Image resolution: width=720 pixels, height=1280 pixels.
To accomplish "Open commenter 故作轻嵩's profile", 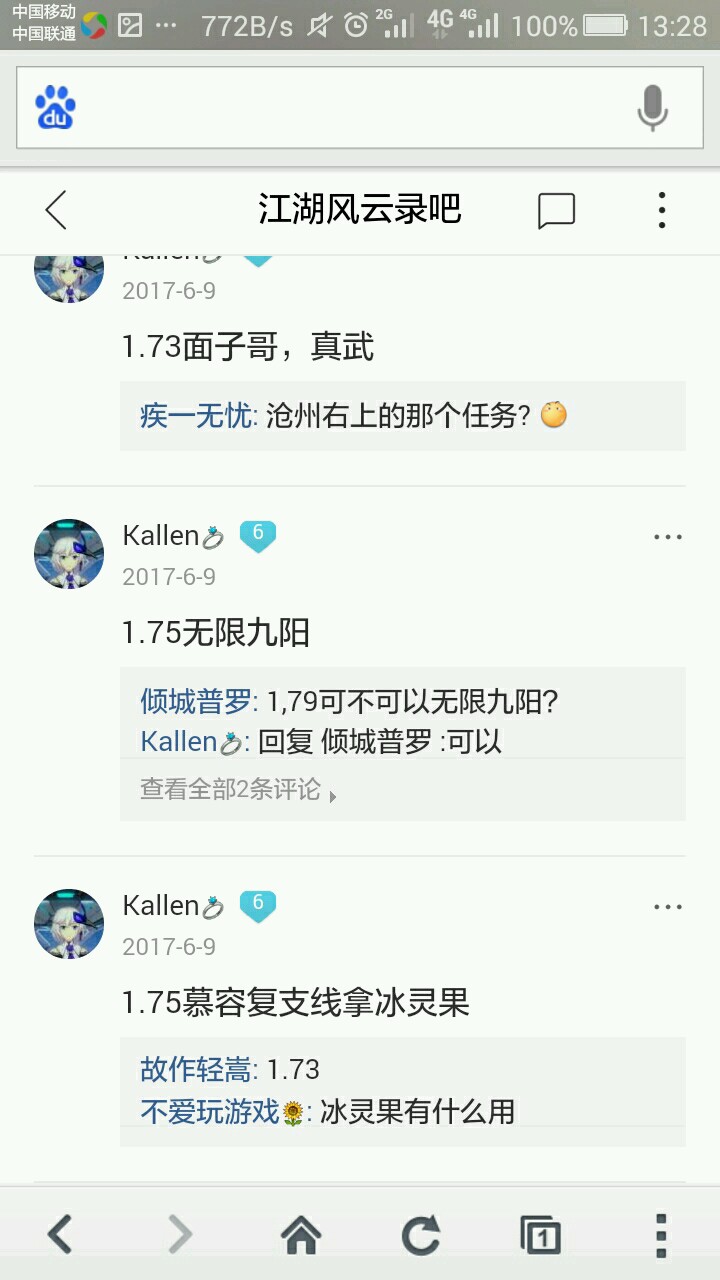I will (198, 1069).
